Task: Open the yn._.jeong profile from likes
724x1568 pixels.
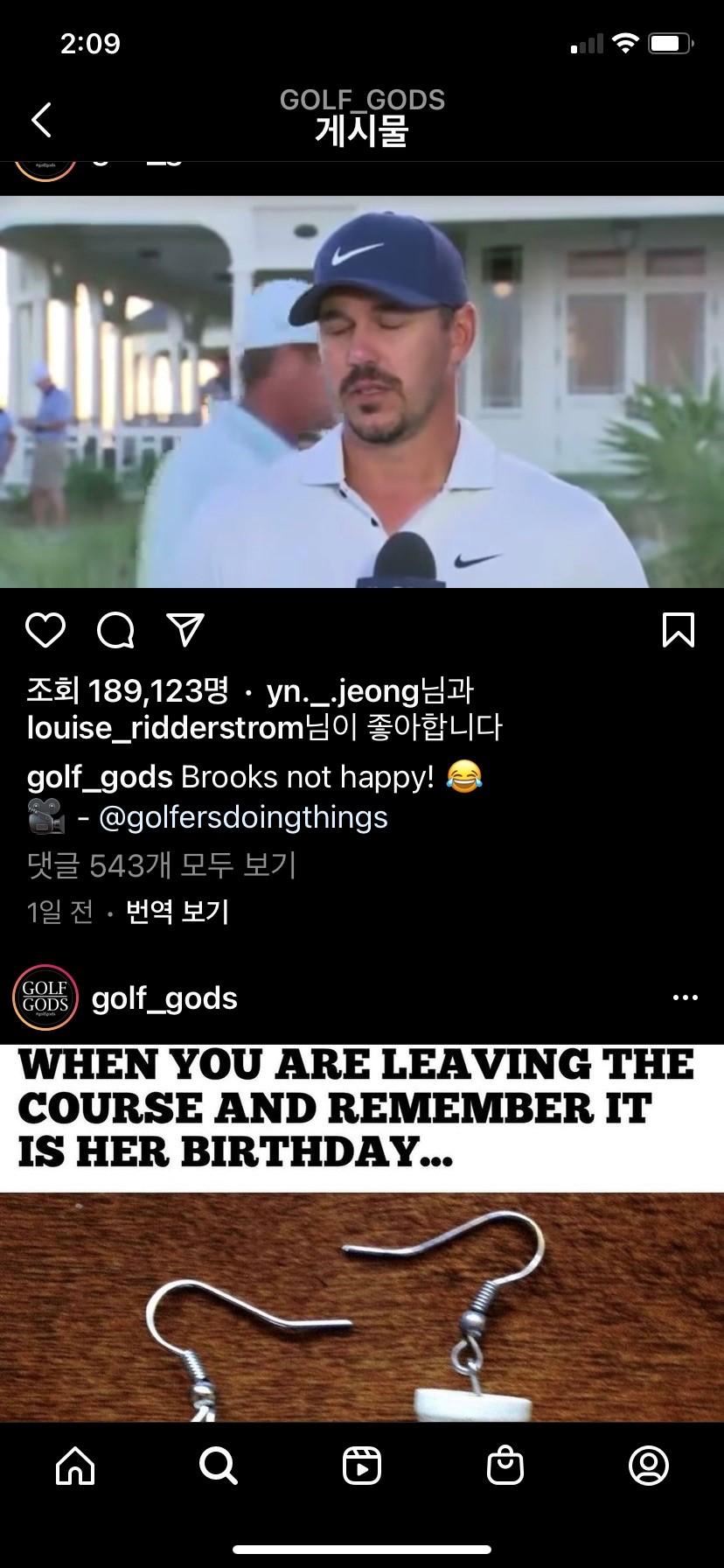Action: click(343, 691)
